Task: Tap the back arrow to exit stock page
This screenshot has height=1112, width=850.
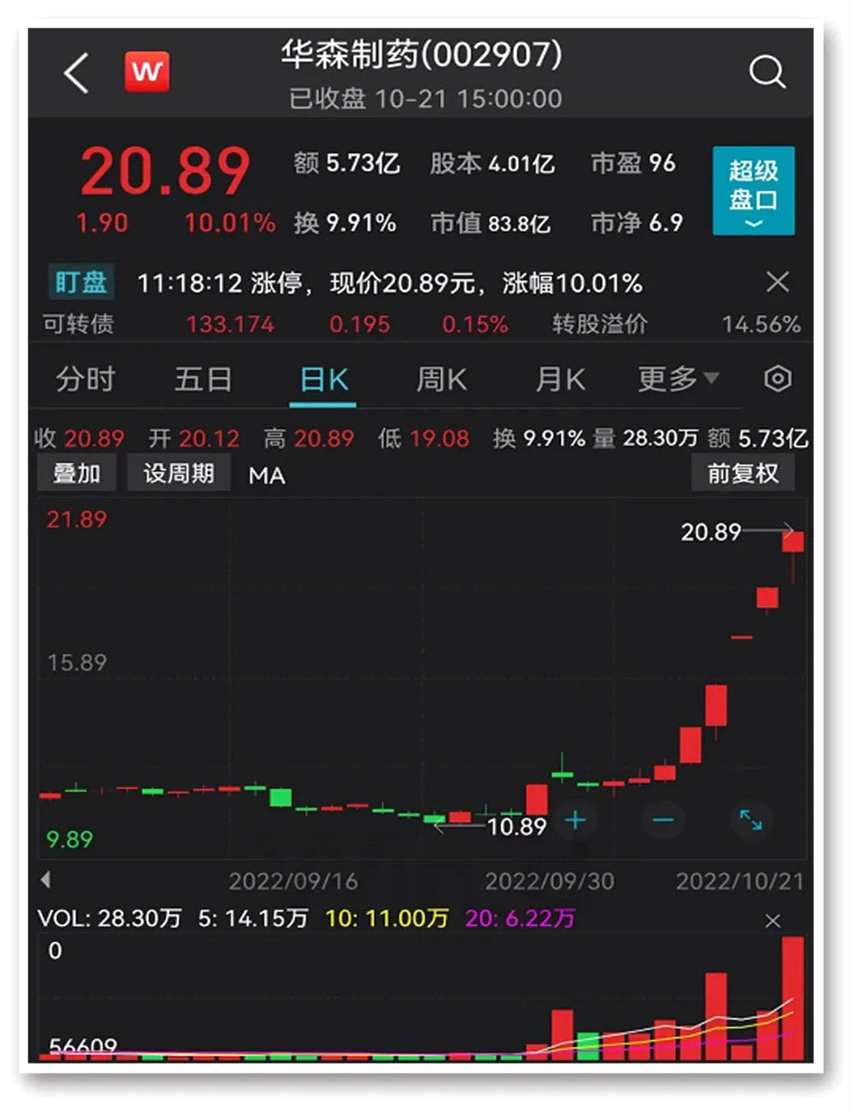Action: [76, 72]
